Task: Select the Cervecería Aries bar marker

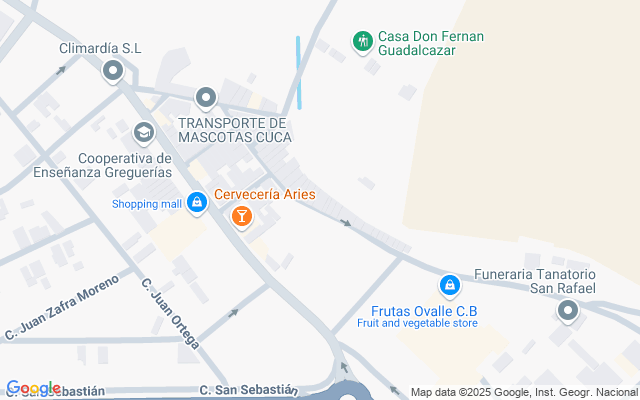Action: pos(241,215)
